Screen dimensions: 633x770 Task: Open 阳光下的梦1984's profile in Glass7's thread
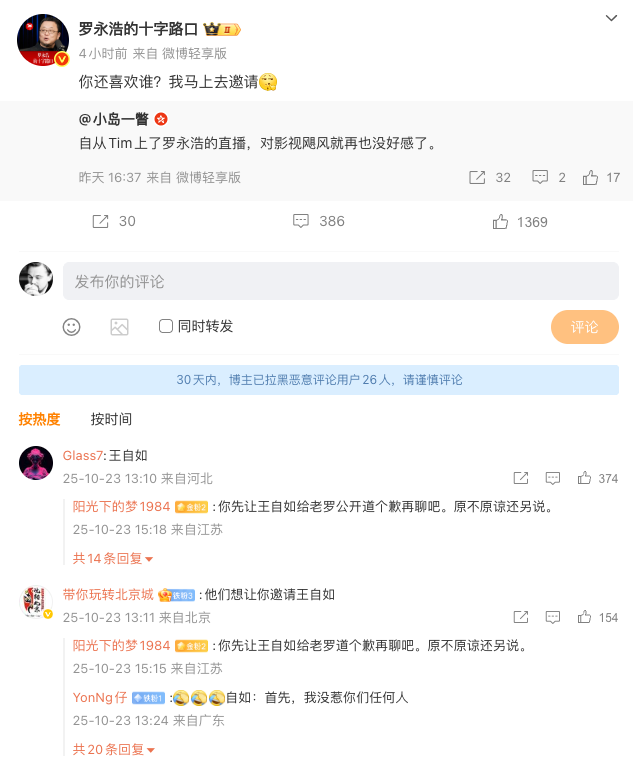121,506
